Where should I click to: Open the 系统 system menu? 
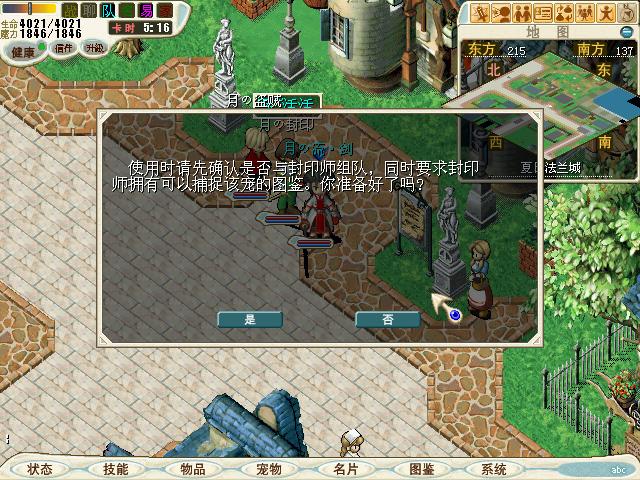(x=493, y=469)
